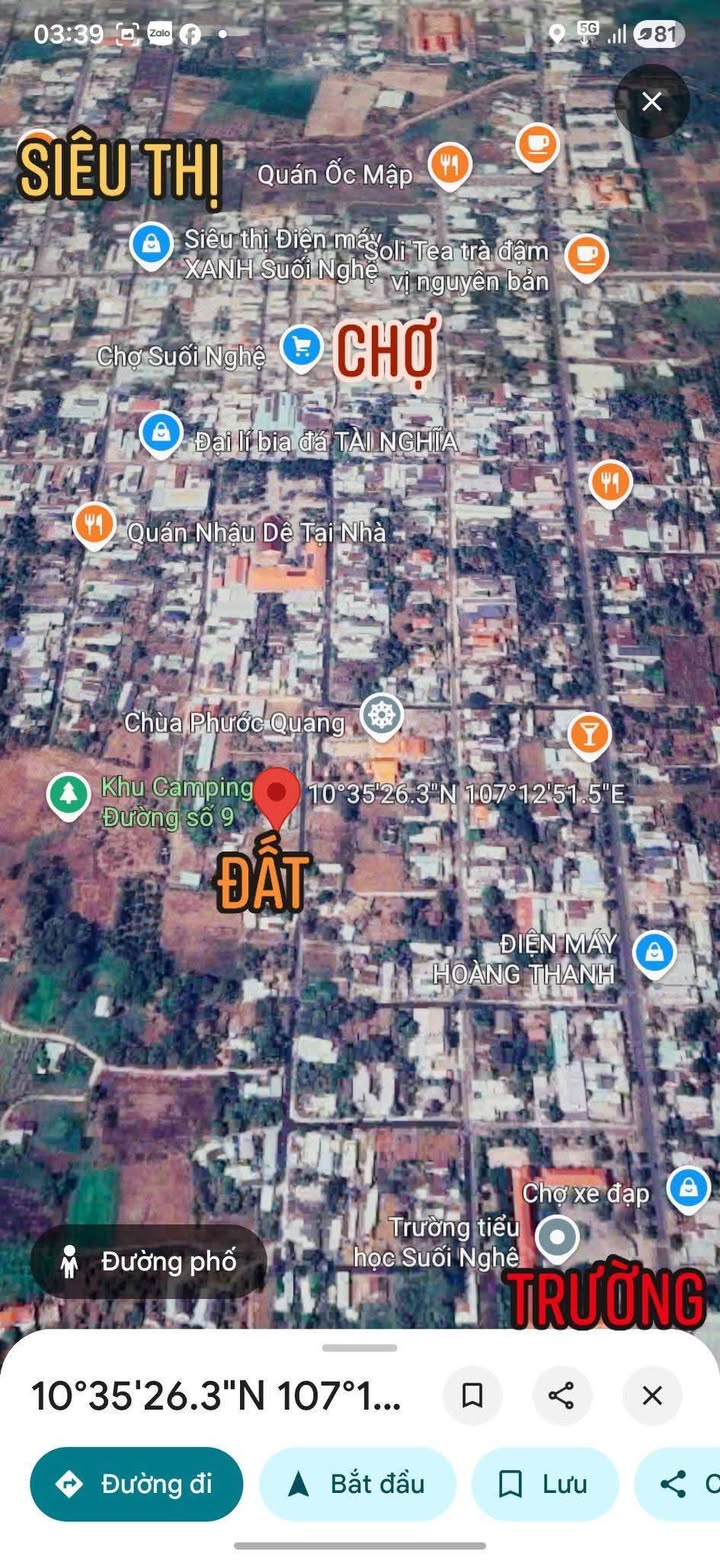Open the Trường tiểu học Suối Nghệ marker

point(557,1239)
